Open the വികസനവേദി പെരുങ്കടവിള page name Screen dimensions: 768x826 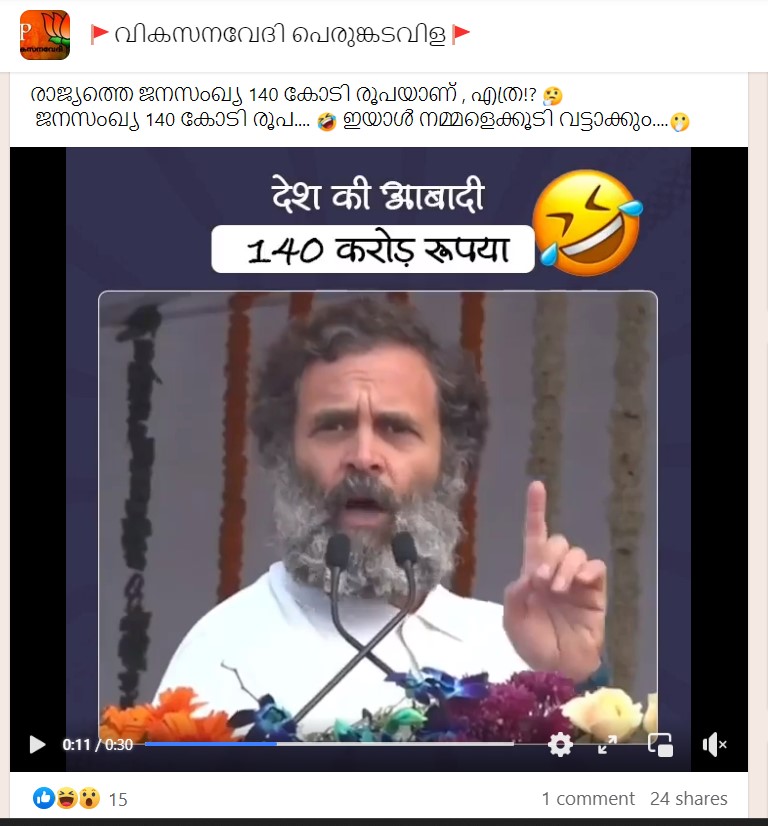pyautogui.click(x=280, y=35)
